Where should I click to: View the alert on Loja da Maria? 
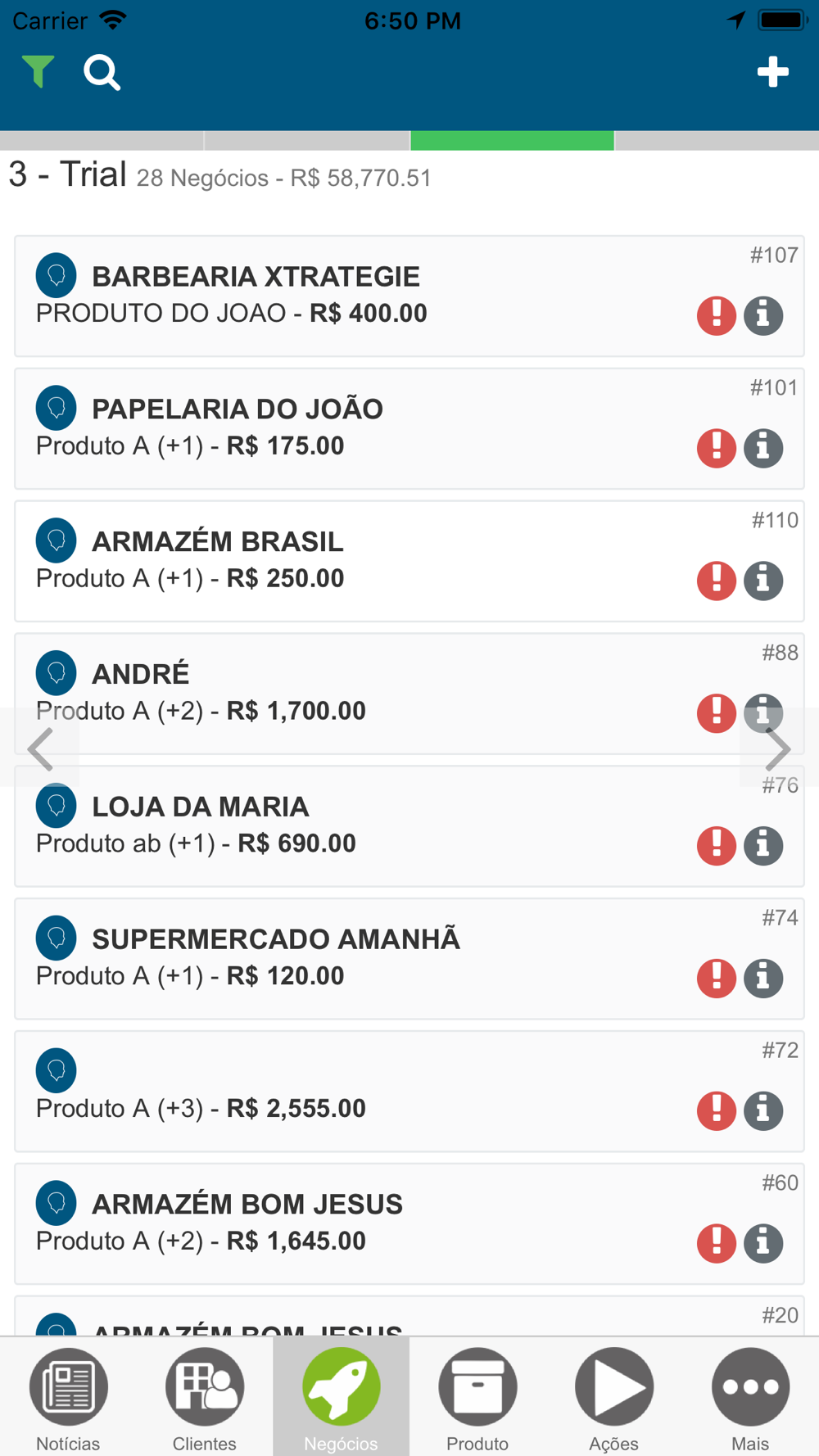[x=717, y=845]
